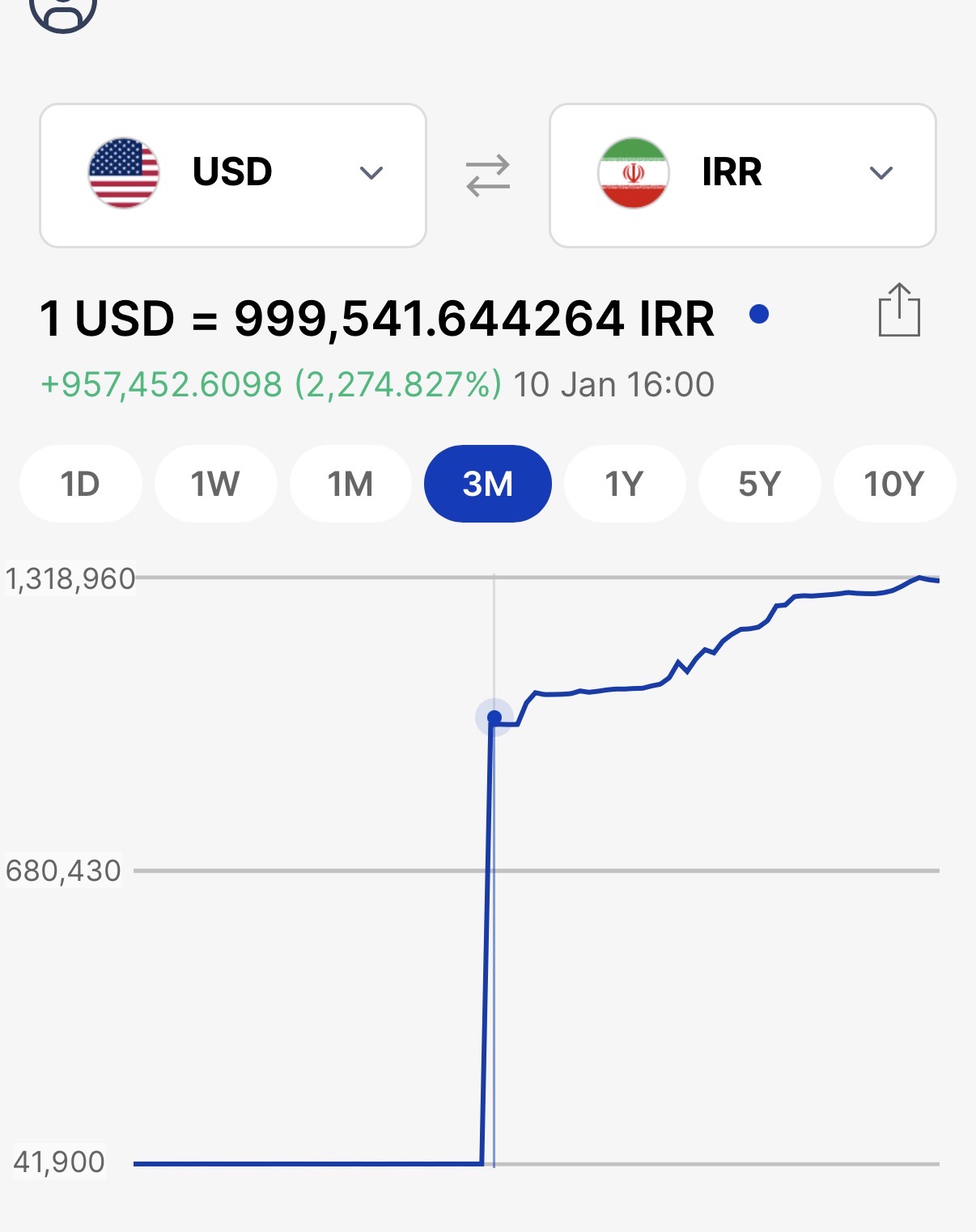The image size is (976, 1232).
Task: Swap the USD and IRR currencies
Action: pyautogui.click(x=488, y=176)
